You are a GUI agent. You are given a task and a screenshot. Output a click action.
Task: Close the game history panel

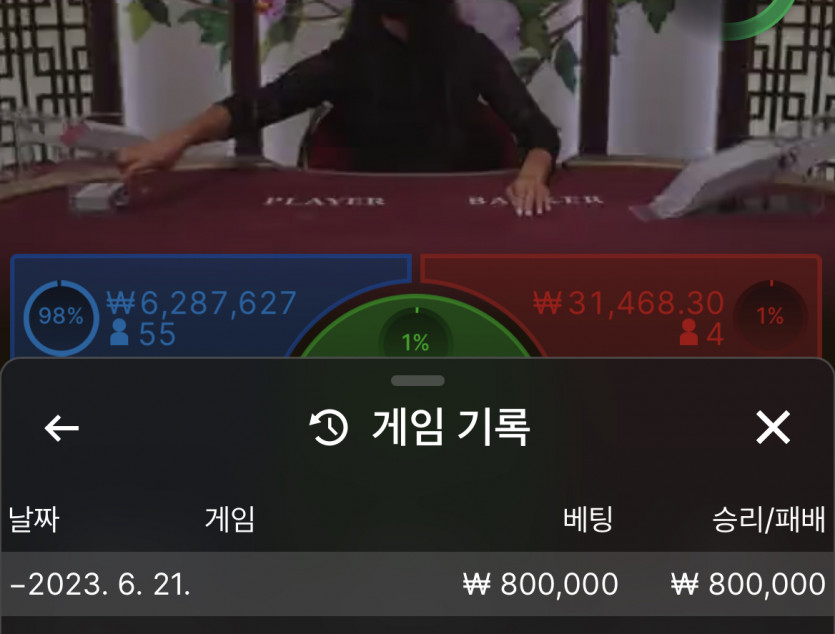pos(773,428)
